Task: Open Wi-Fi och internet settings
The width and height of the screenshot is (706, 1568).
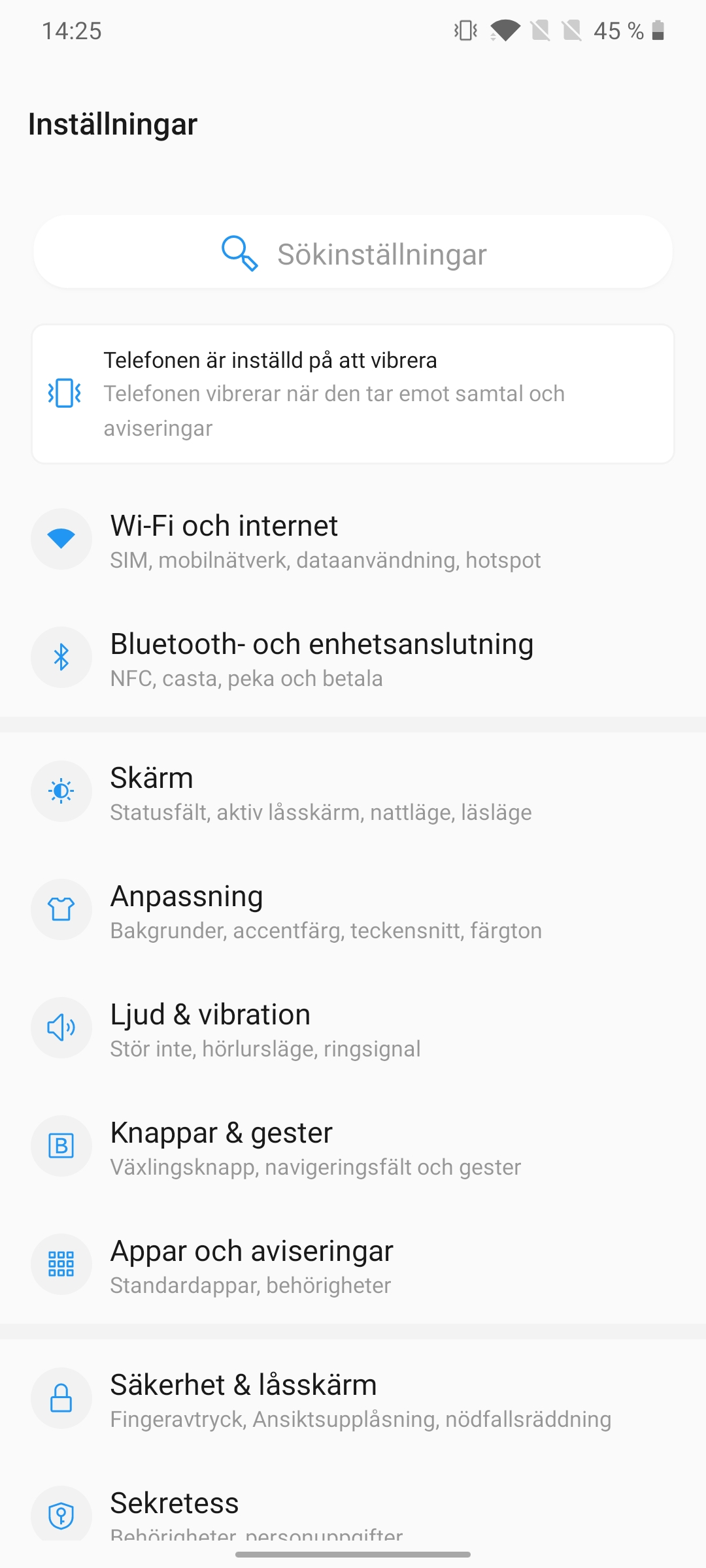Action: point(353,540)
